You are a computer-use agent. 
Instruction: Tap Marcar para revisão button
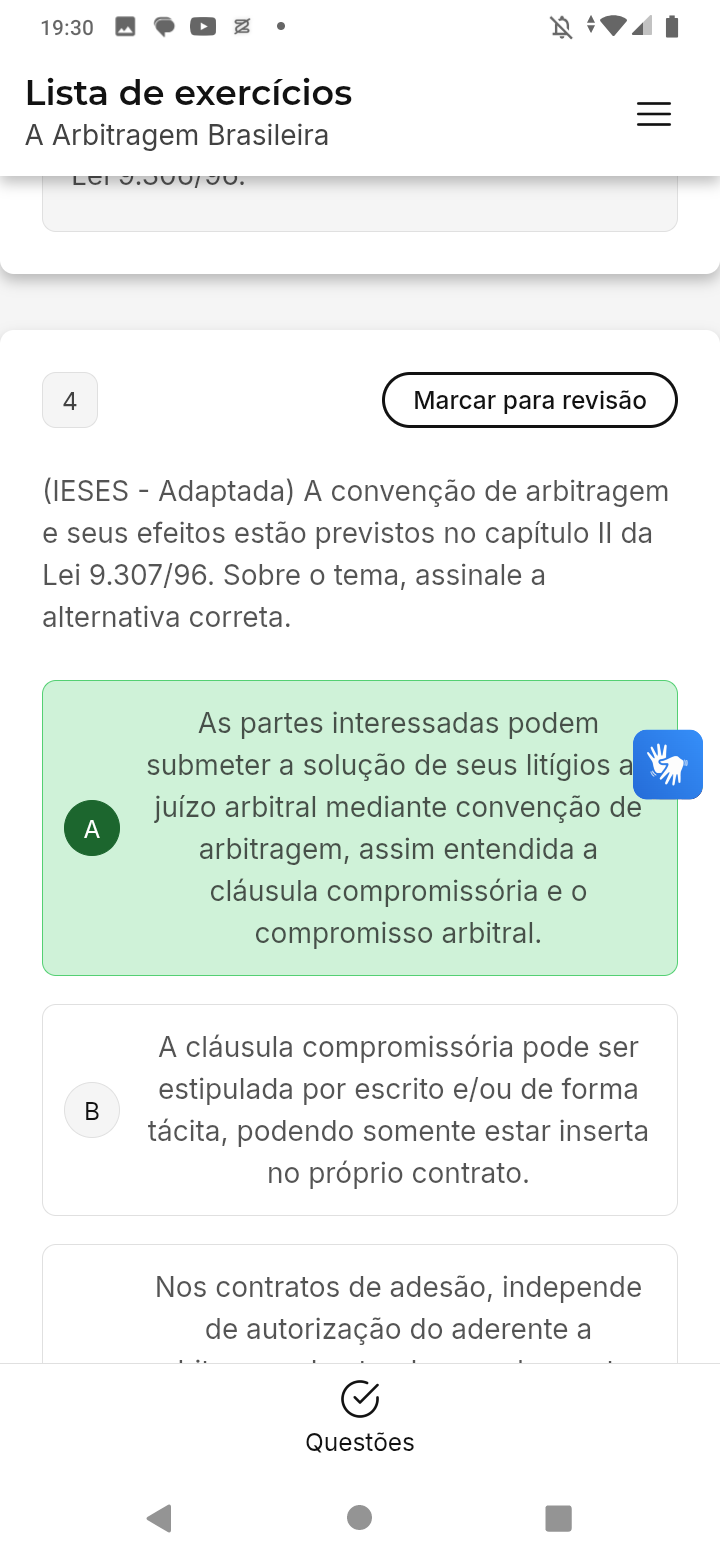(x=529, y=400)
